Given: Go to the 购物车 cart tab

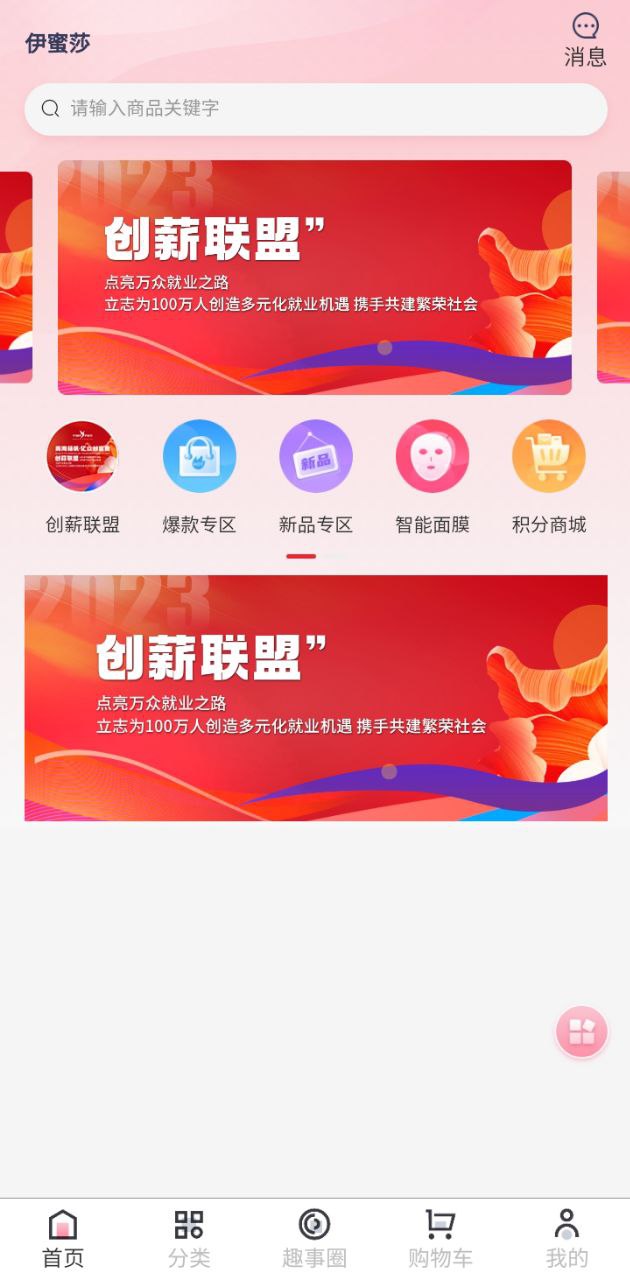Looking at the screenshot, I should (x=440, y=1238).
